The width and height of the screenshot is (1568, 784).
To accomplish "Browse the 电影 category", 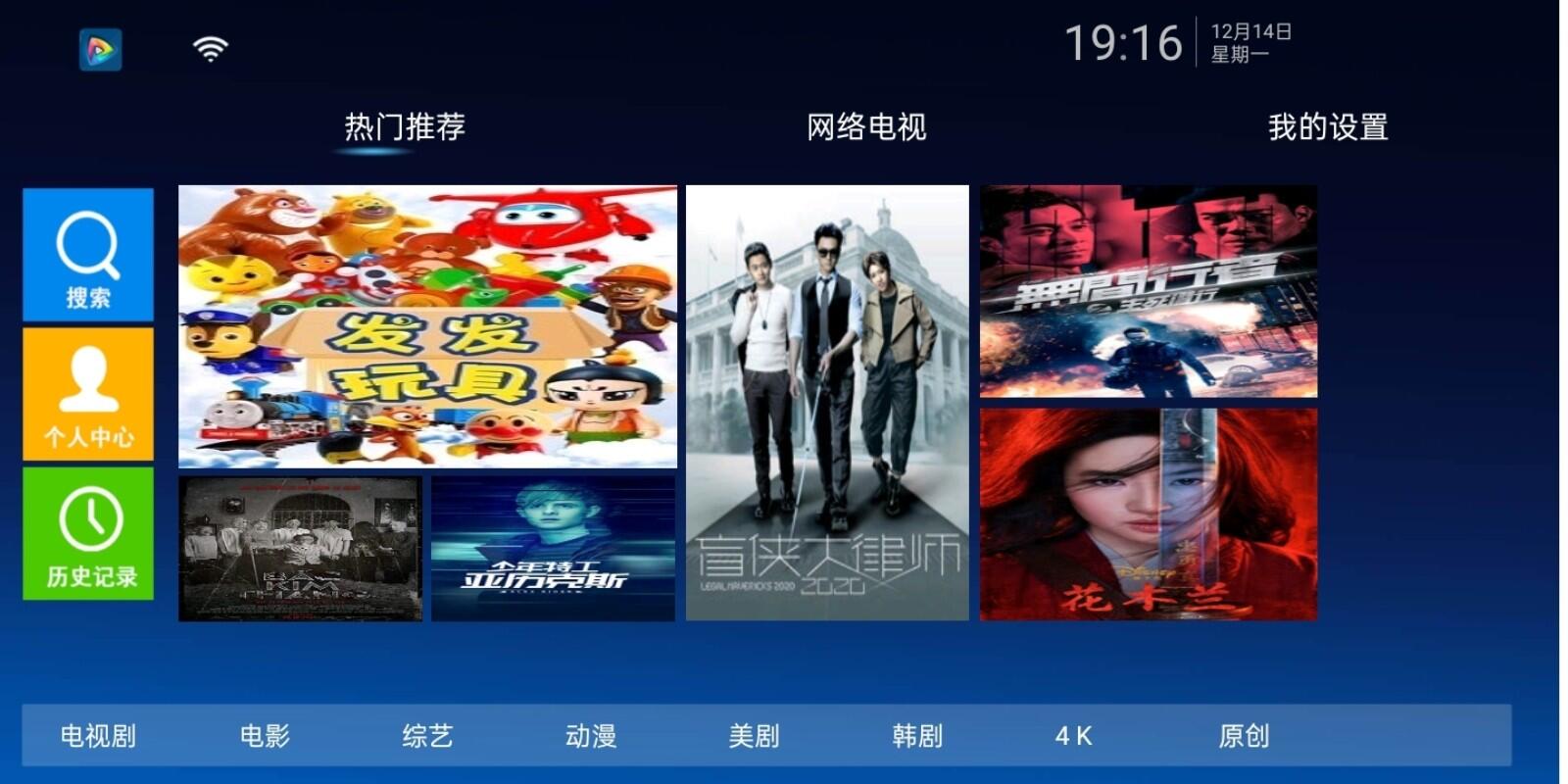I will pyautogui.click(x=265, y=736).
